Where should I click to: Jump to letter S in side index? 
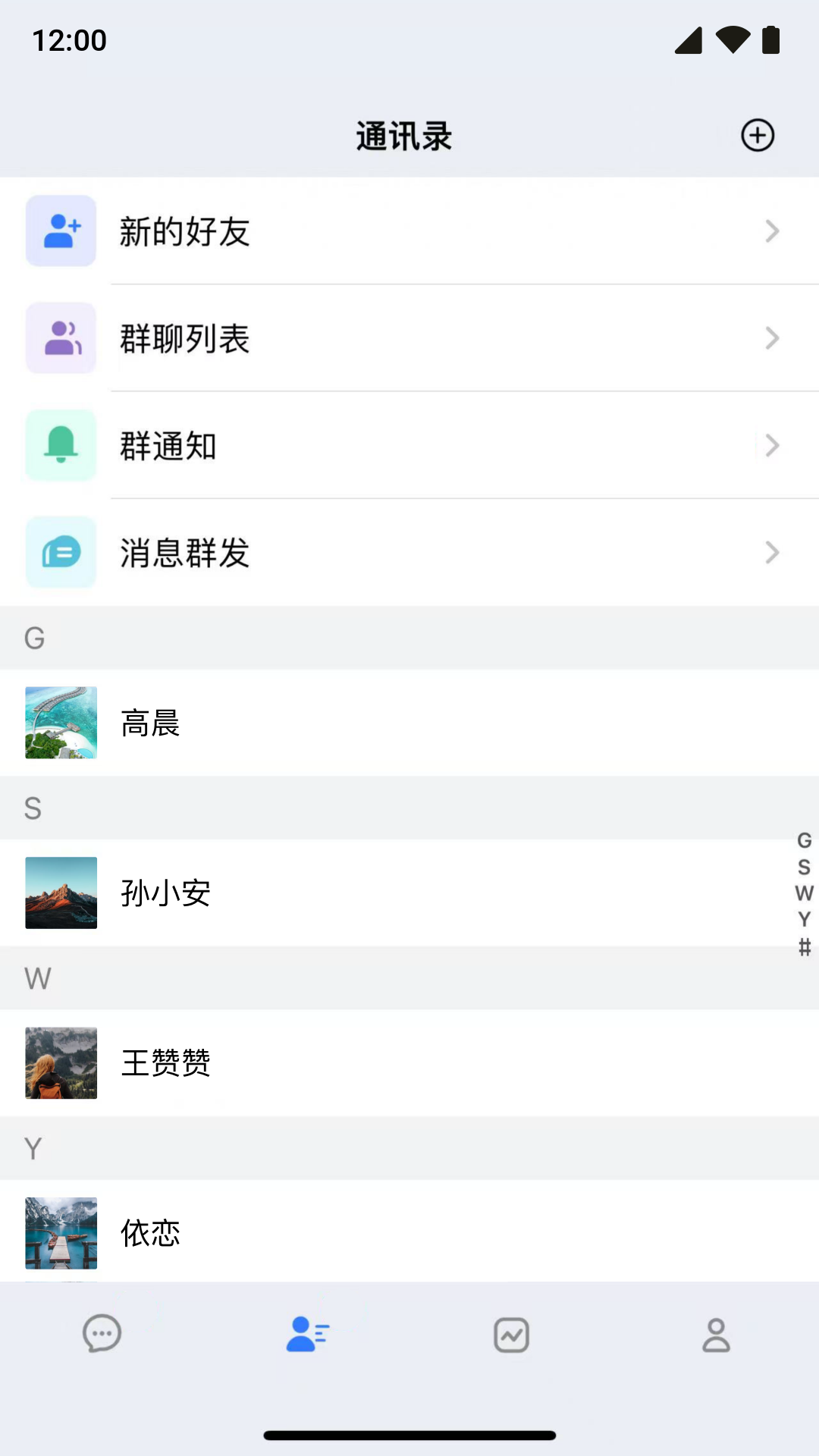coord(805,867)
